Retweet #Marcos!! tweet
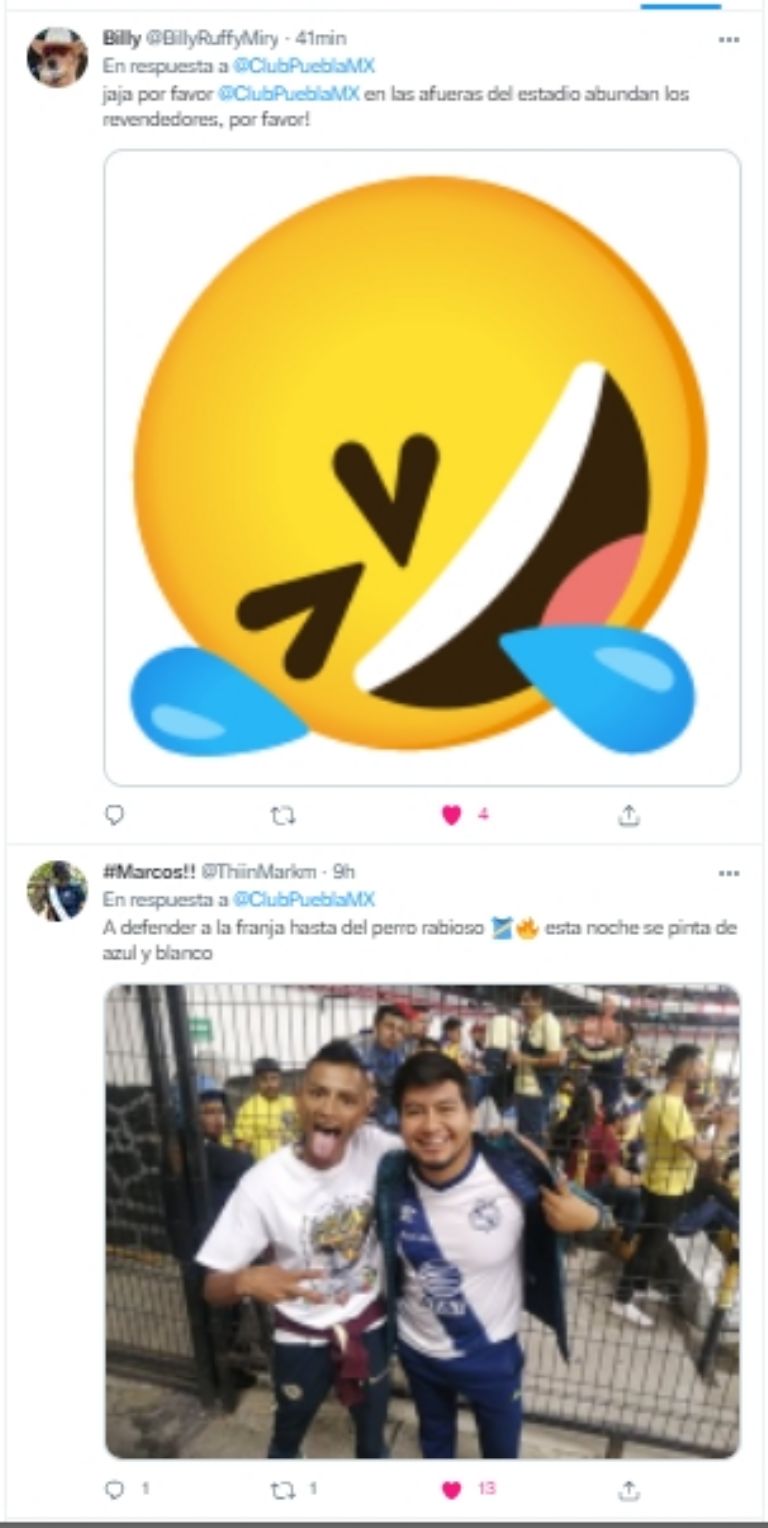768x1528 pixels. (283, 1490)
